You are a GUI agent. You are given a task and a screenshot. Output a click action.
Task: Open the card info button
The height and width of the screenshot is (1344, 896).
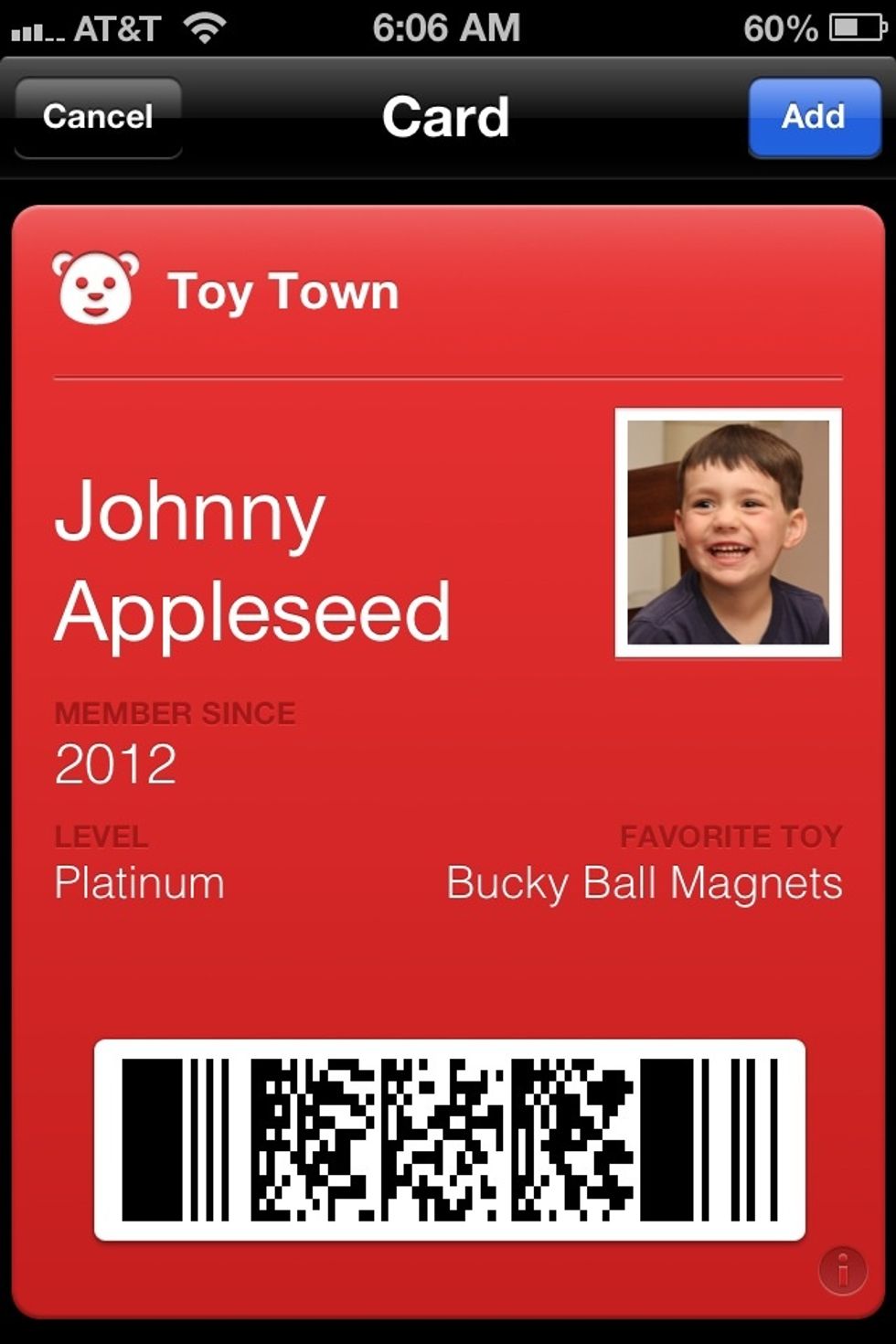pos(842,1270)
